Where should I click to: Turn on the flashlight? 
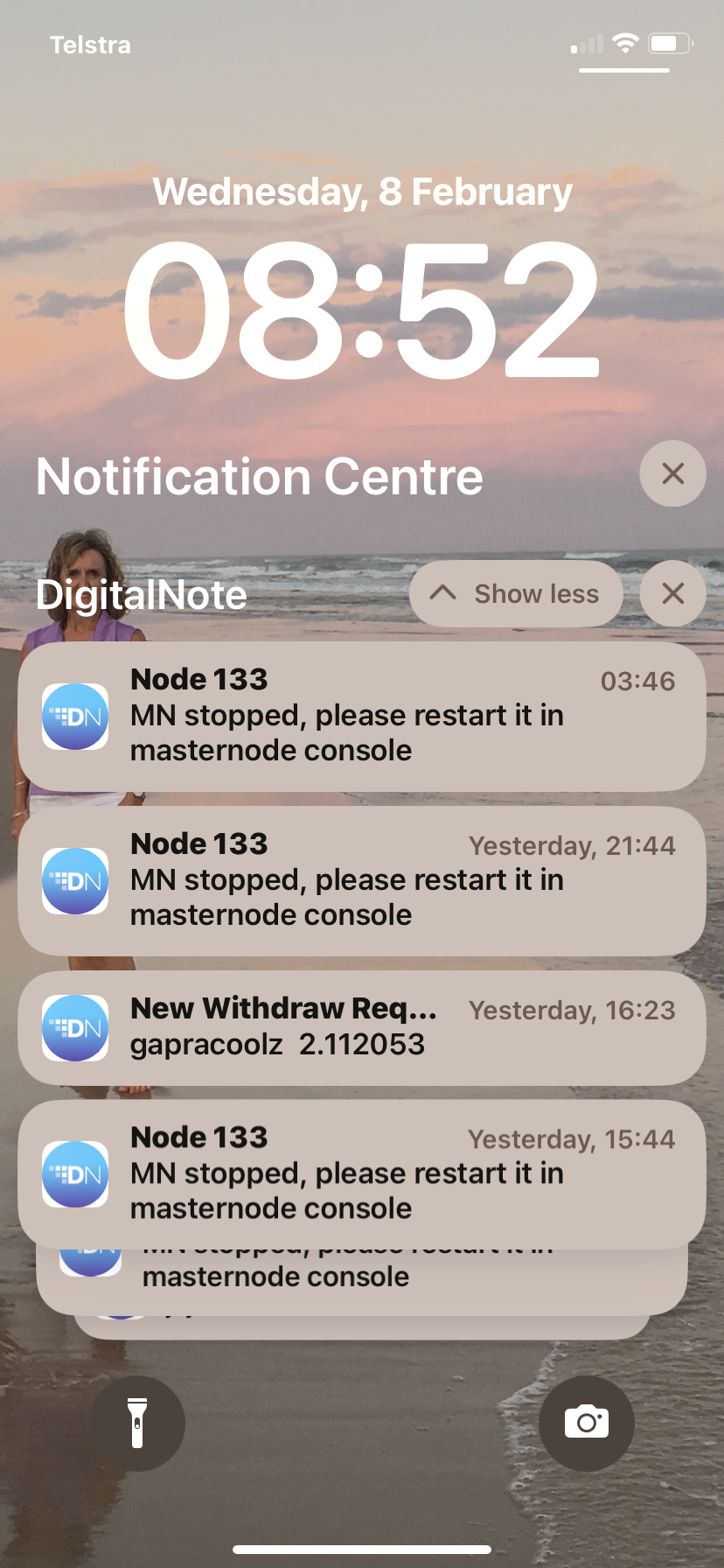[137, 1424]
